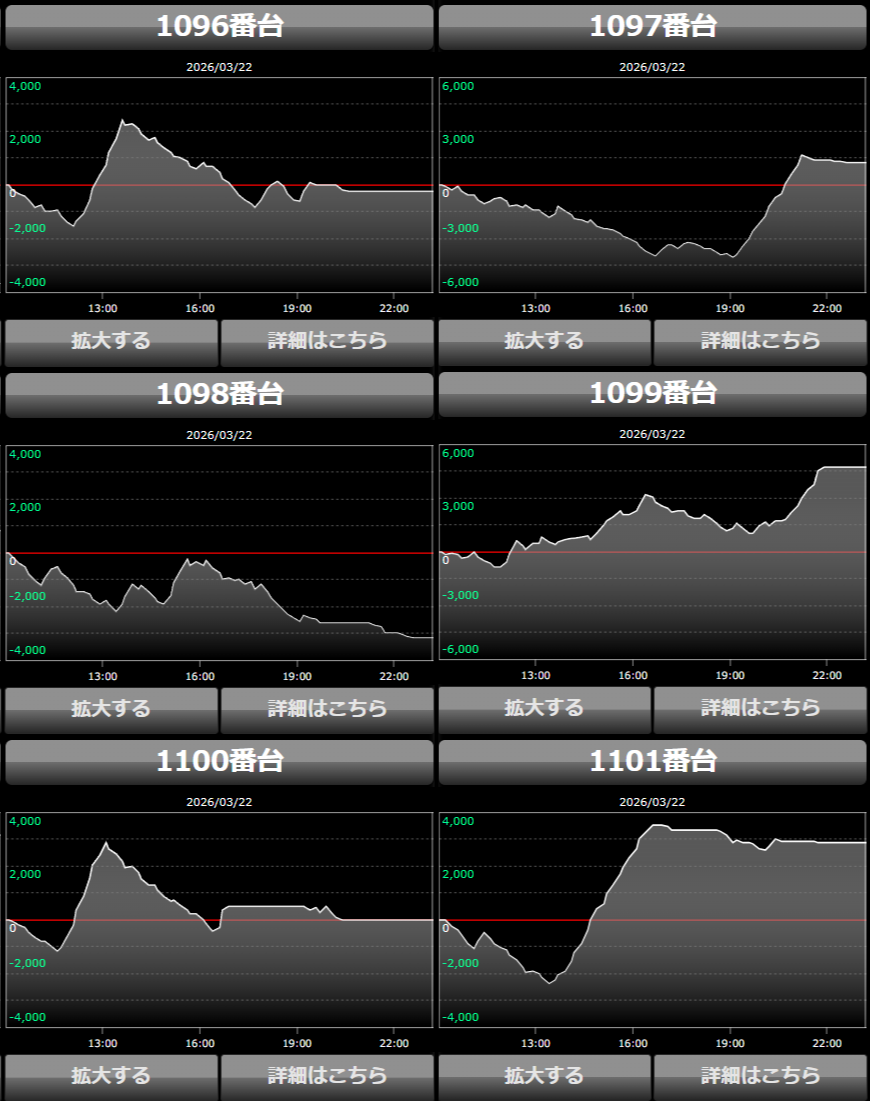The width and height of the screenshot is (870, 1101).
Task: Open 詳細はこちら for 1100番台
Action: (327, 1076)
